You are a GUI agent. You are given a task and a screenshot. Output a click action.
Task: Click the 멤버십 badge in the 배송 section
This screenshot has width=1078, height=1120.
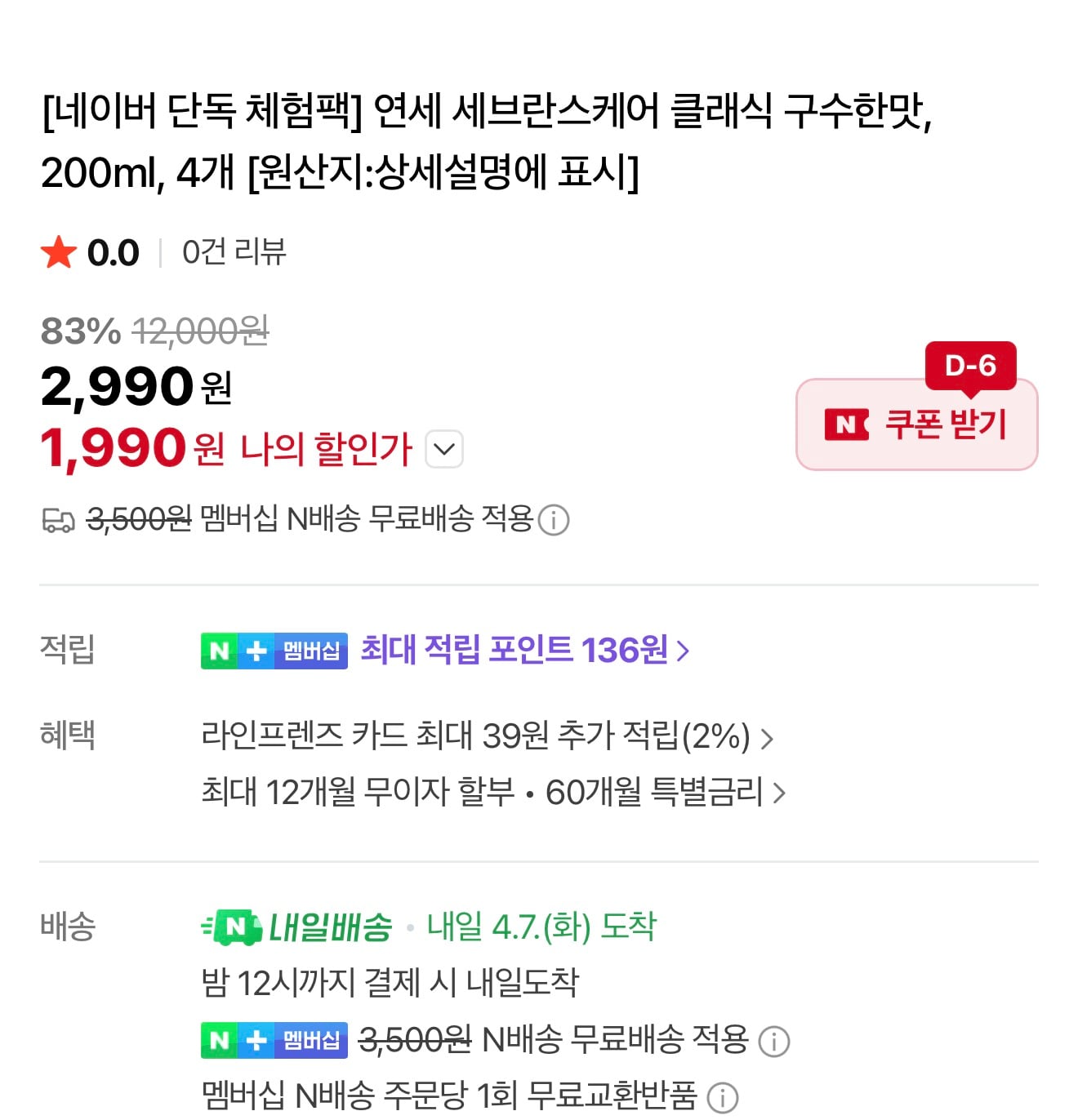[x=310, y=1041]
